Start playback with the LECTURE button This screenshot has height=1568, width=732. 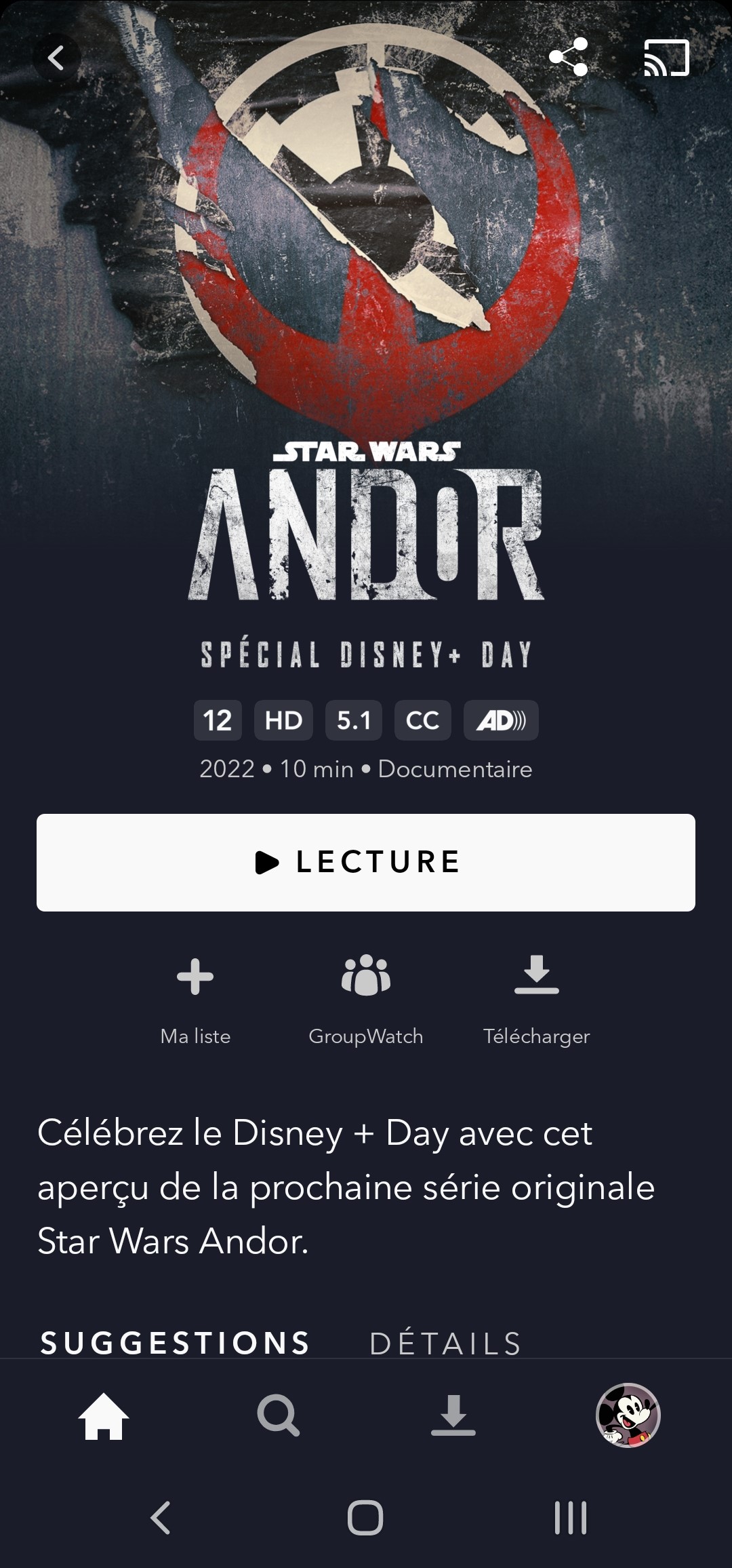pyautogui.click(x=366, y=862)
